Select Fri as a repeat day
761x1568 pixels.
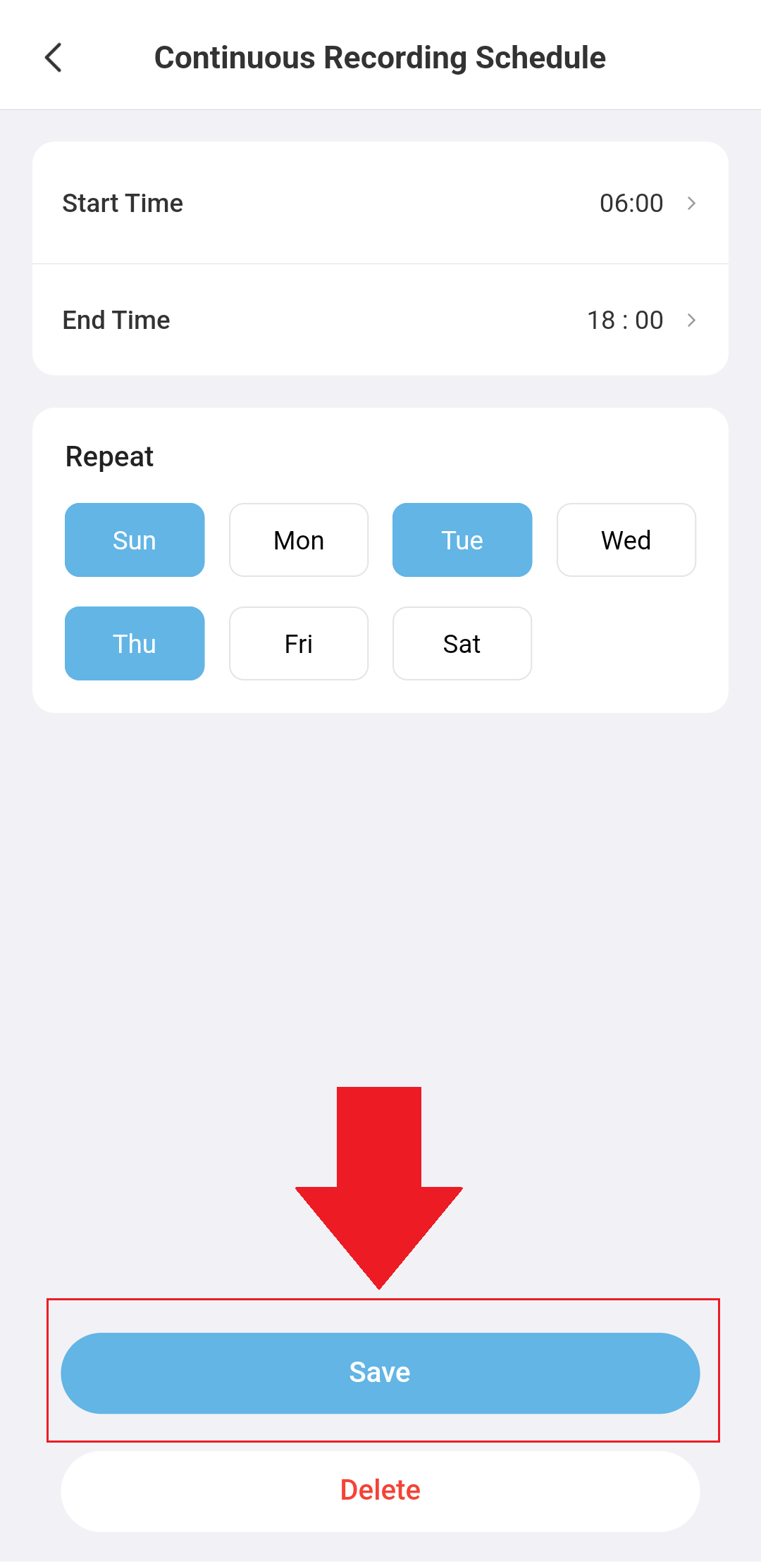(x=299, y=644)
